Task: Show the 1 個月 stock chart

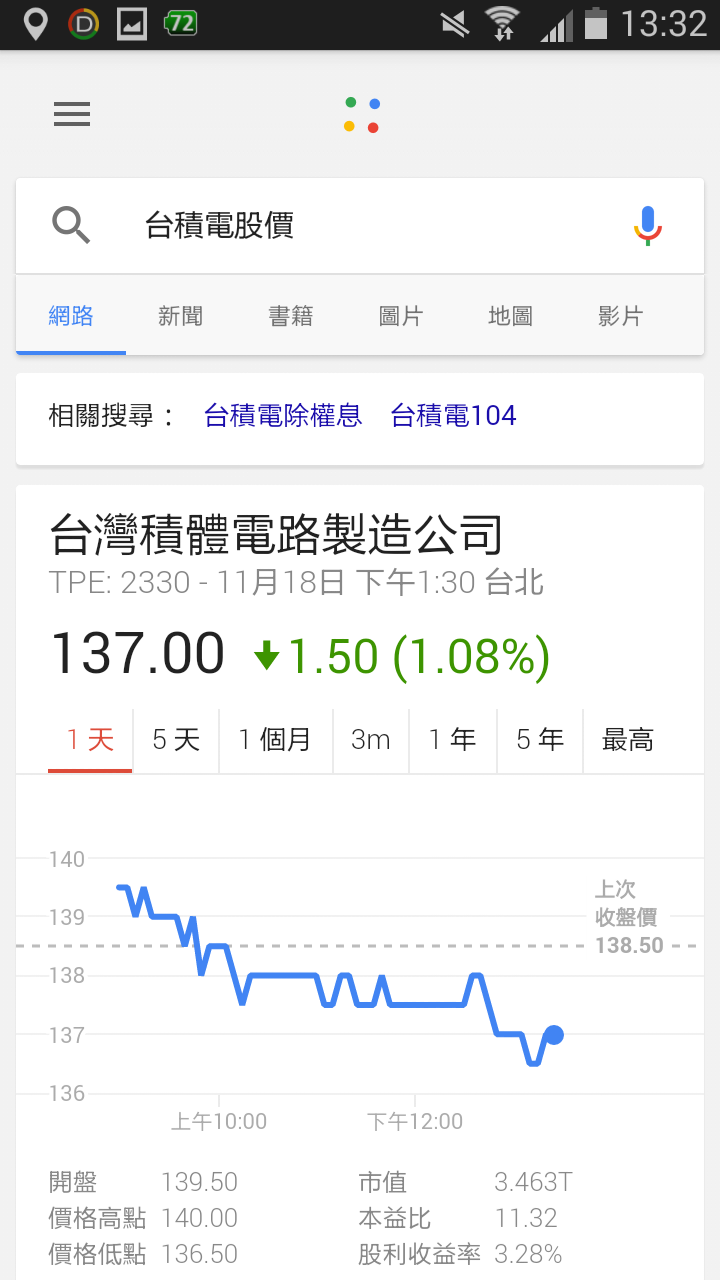Action: coord(275,740)
